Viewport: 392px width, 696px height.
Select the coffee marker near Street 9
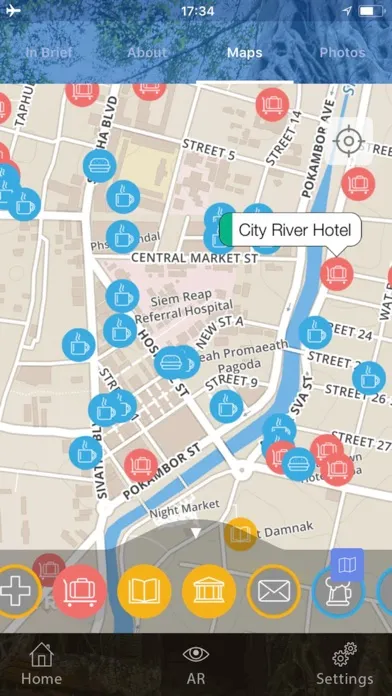tap(226, 406)
